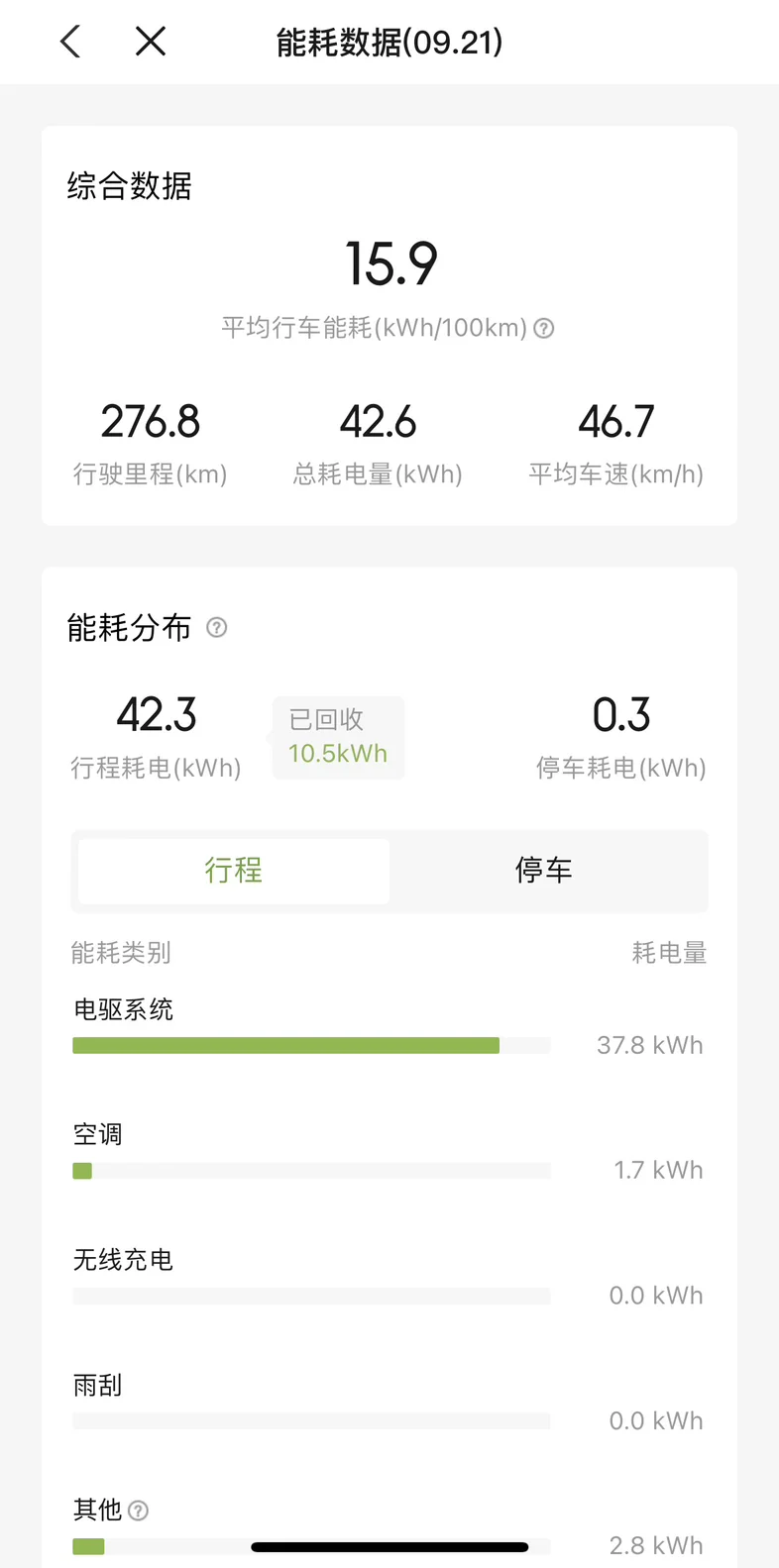This screenshot has height=1568, width=779.
Task: Switch to the 停车 tab
Action: point(544,871)
